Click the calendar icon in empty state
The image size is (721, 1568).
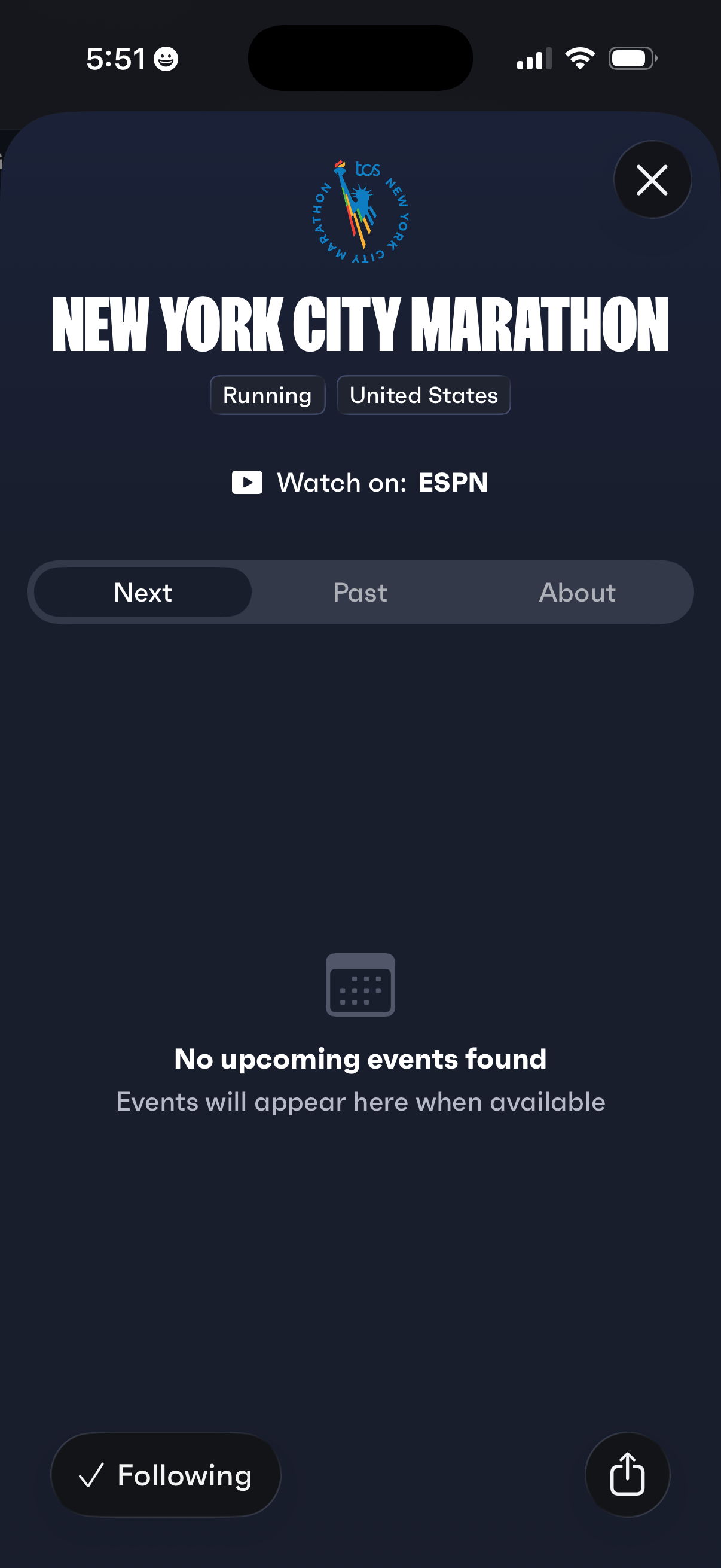[x=360, y=986]
